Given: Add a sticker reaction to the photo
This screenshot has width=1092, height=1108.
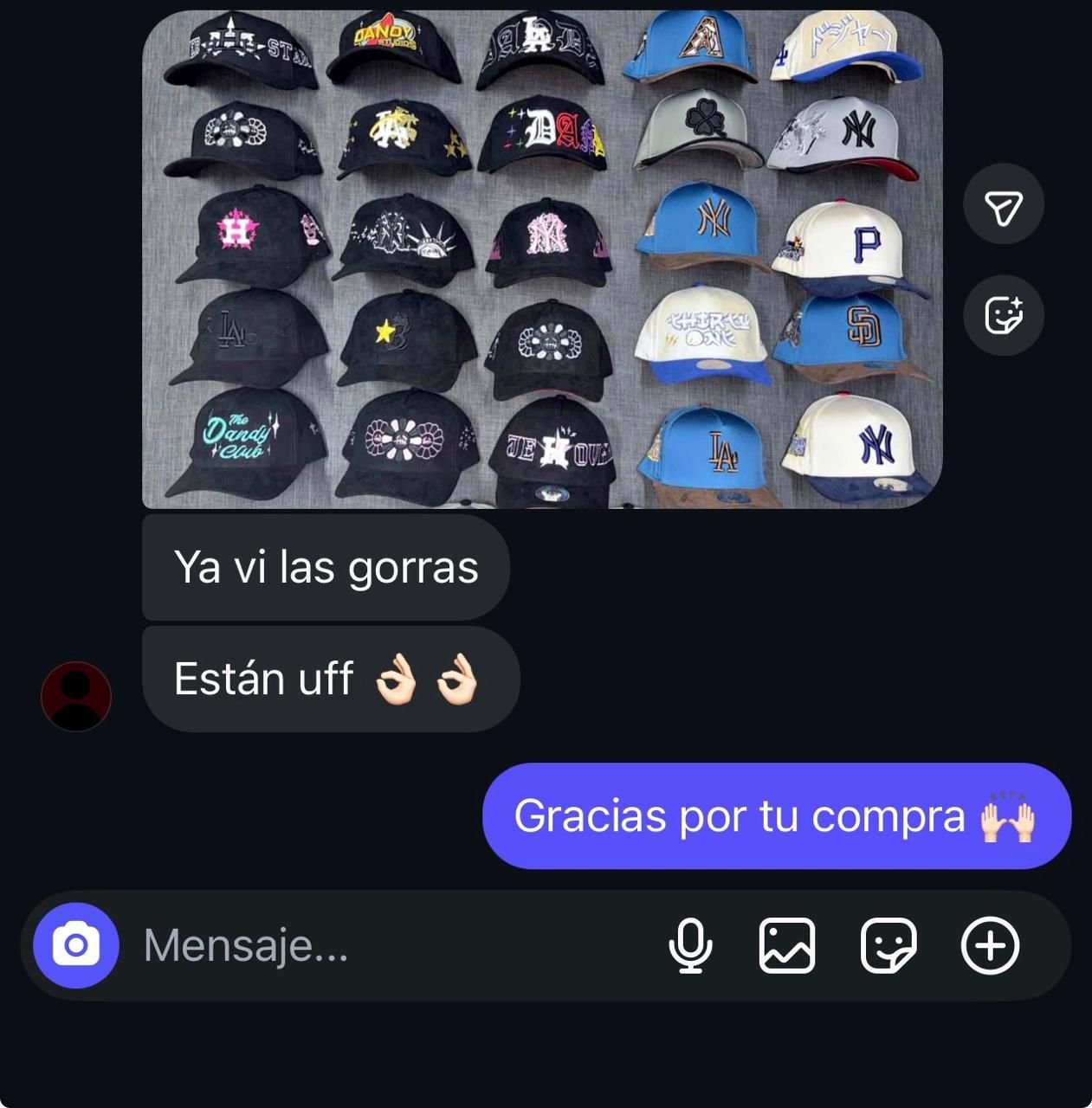Looking at the screenshot, I should pyautogui.click(x=1004, y=314).
